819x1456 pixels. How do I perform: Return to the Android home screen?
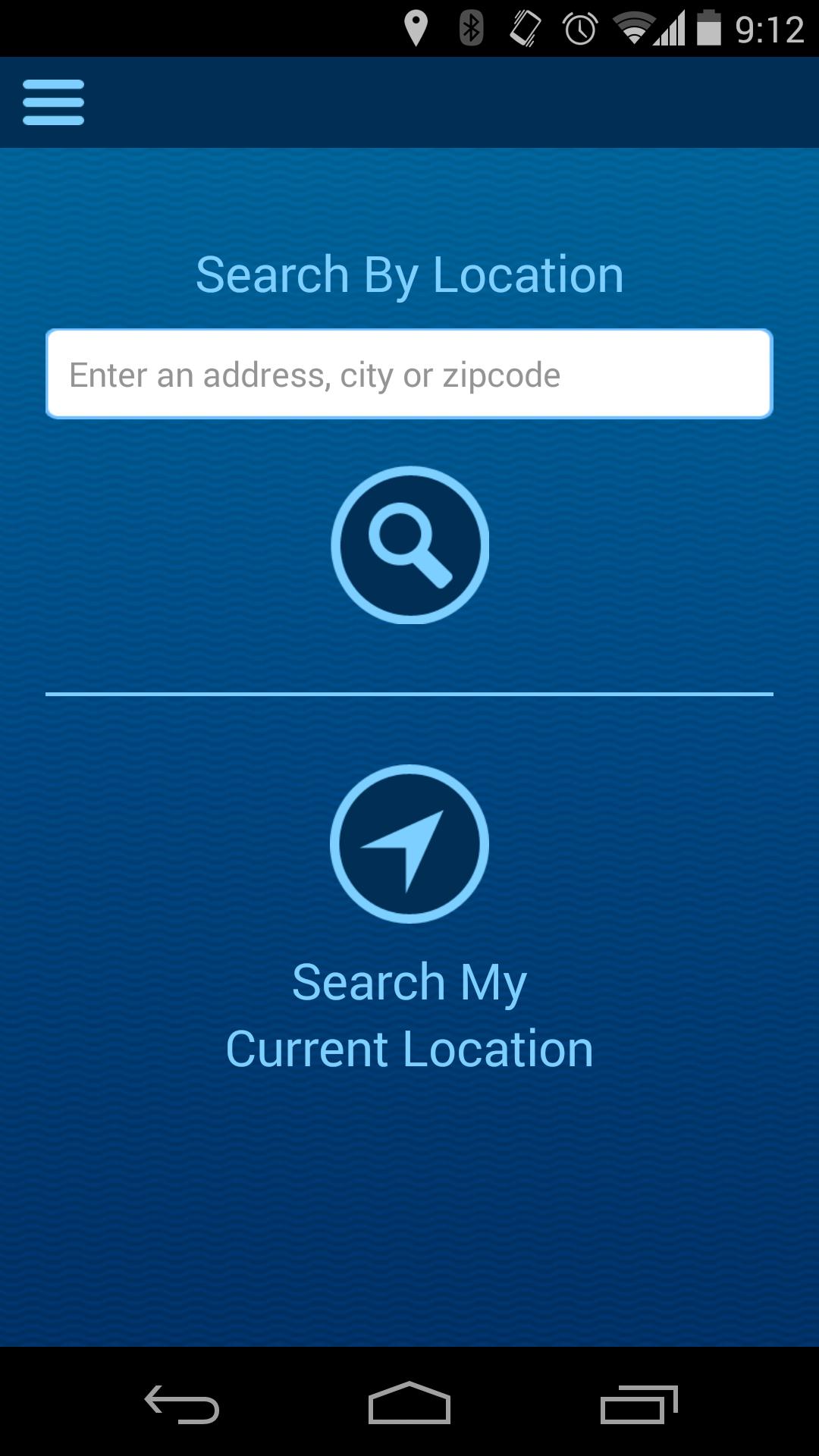click(x=409, y=1404)
